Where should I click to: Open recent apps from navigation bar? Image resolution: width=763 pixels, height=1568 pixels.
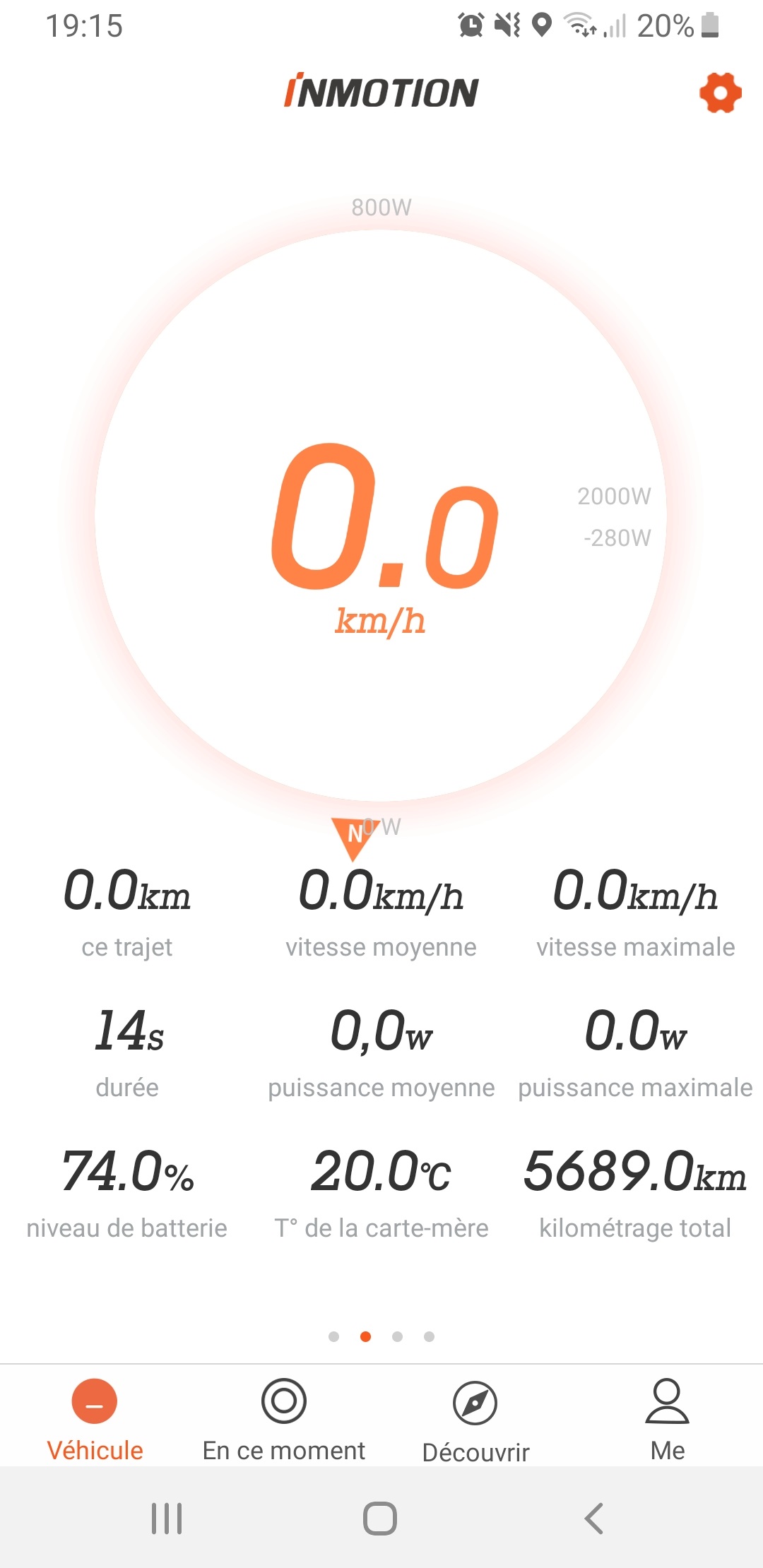click(167, 1518)
